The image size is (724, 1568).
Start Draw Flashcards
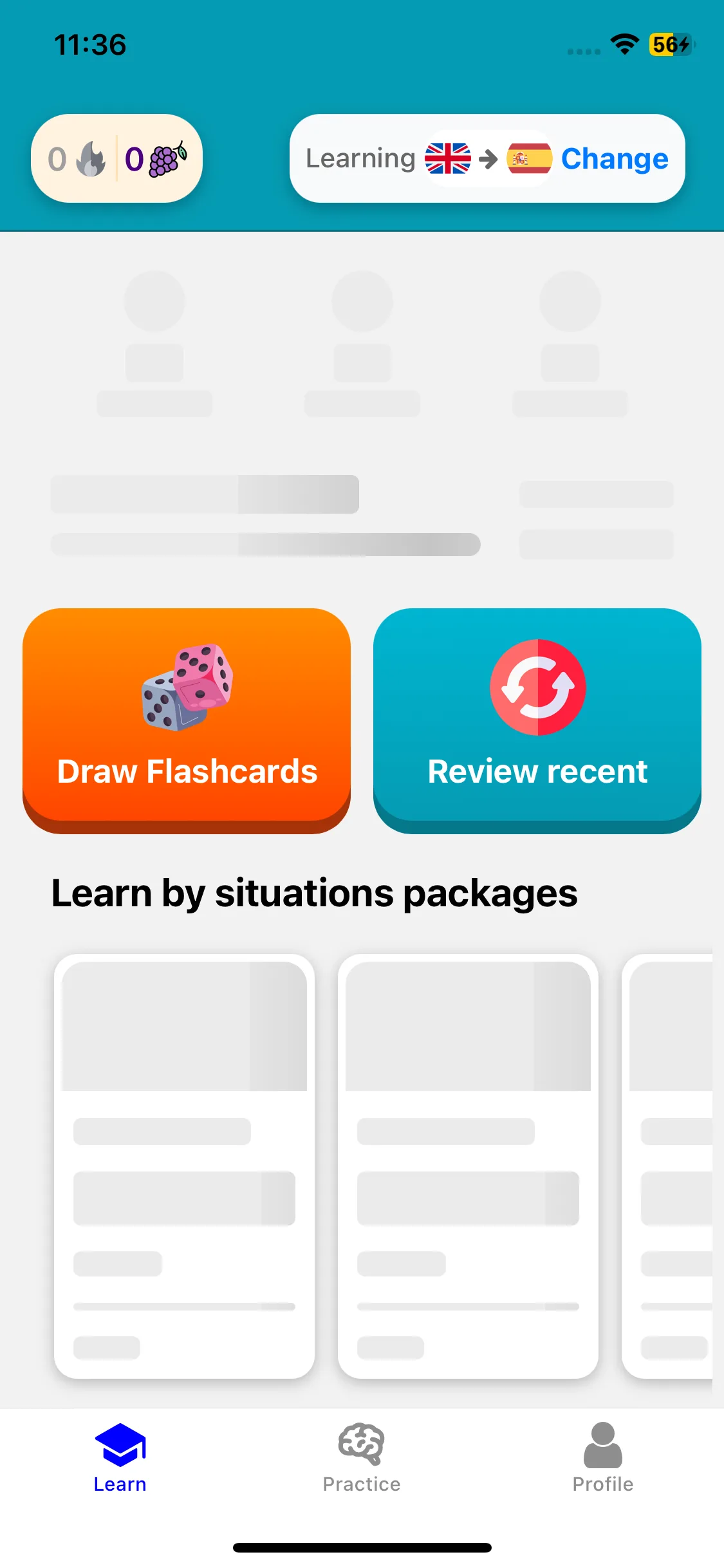pos(187,720)
